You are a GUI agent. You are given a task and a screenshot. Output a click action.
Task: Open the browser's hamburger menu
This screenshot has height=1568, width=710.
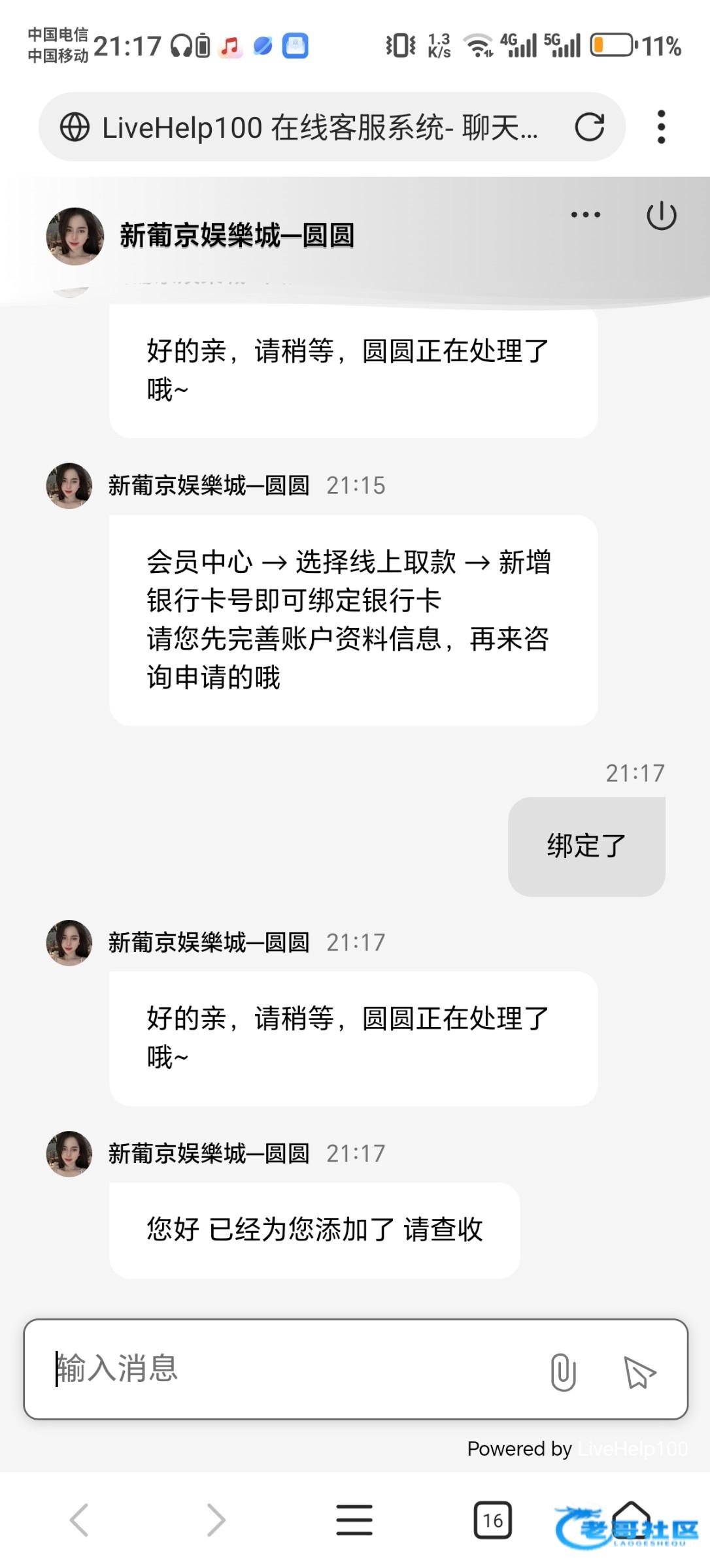tap(354, 1520)
